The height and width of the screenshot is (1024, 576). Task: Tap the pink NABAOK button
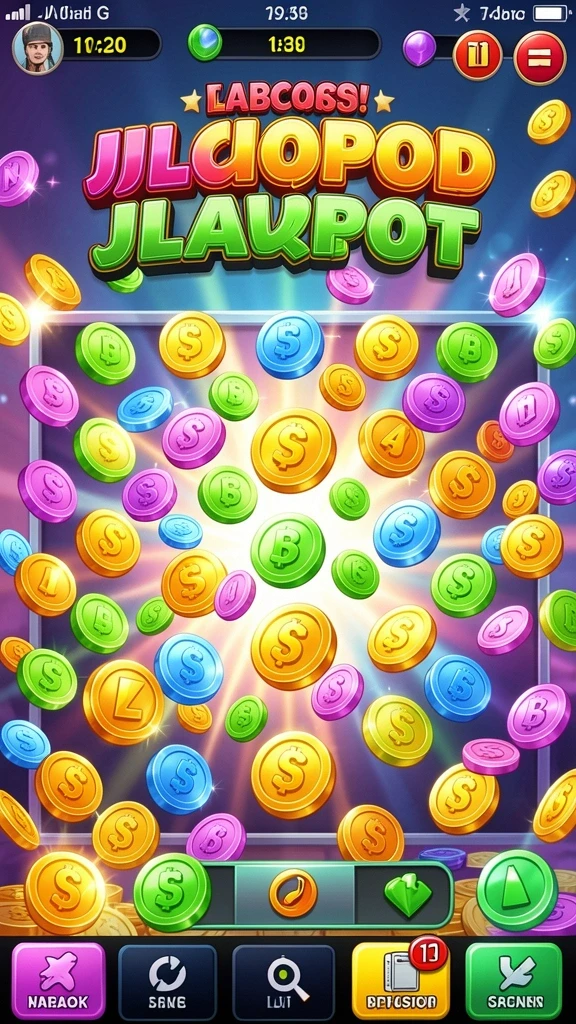click(x=59, y=981)
